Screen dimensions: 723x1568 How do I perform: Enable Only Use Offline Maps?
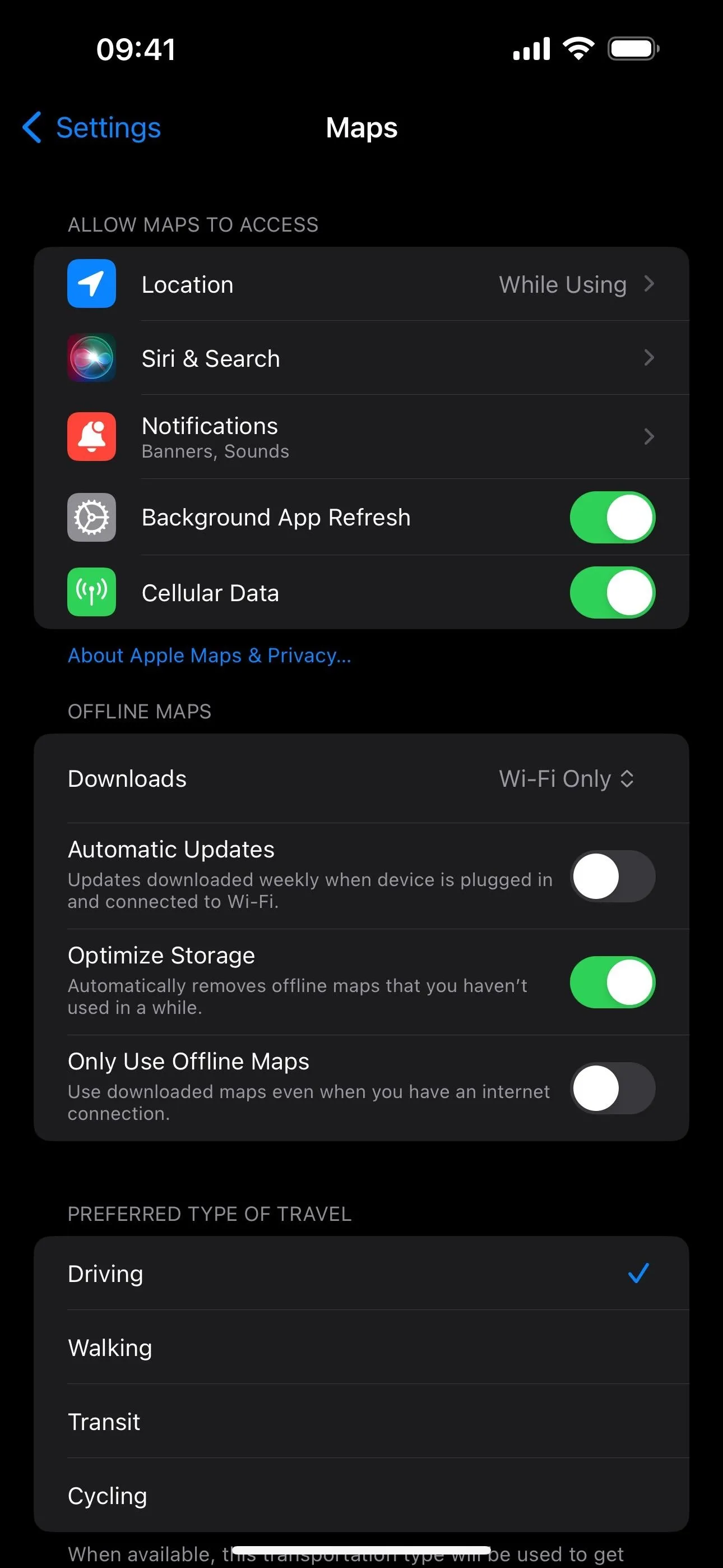612,1088
